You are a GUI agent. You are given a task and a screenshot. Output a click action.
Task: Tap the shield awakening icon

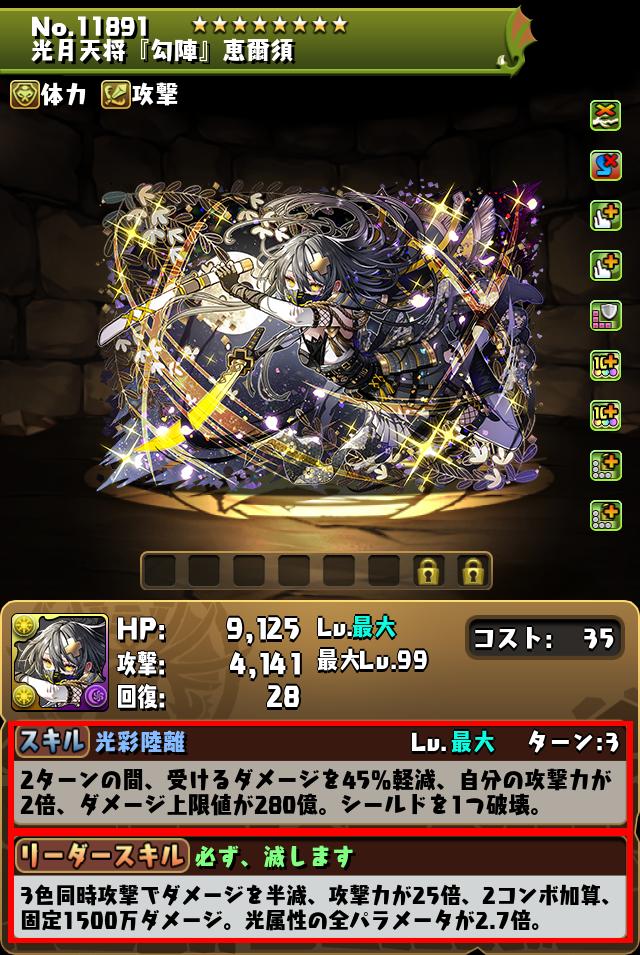click(x=605, y=315)
